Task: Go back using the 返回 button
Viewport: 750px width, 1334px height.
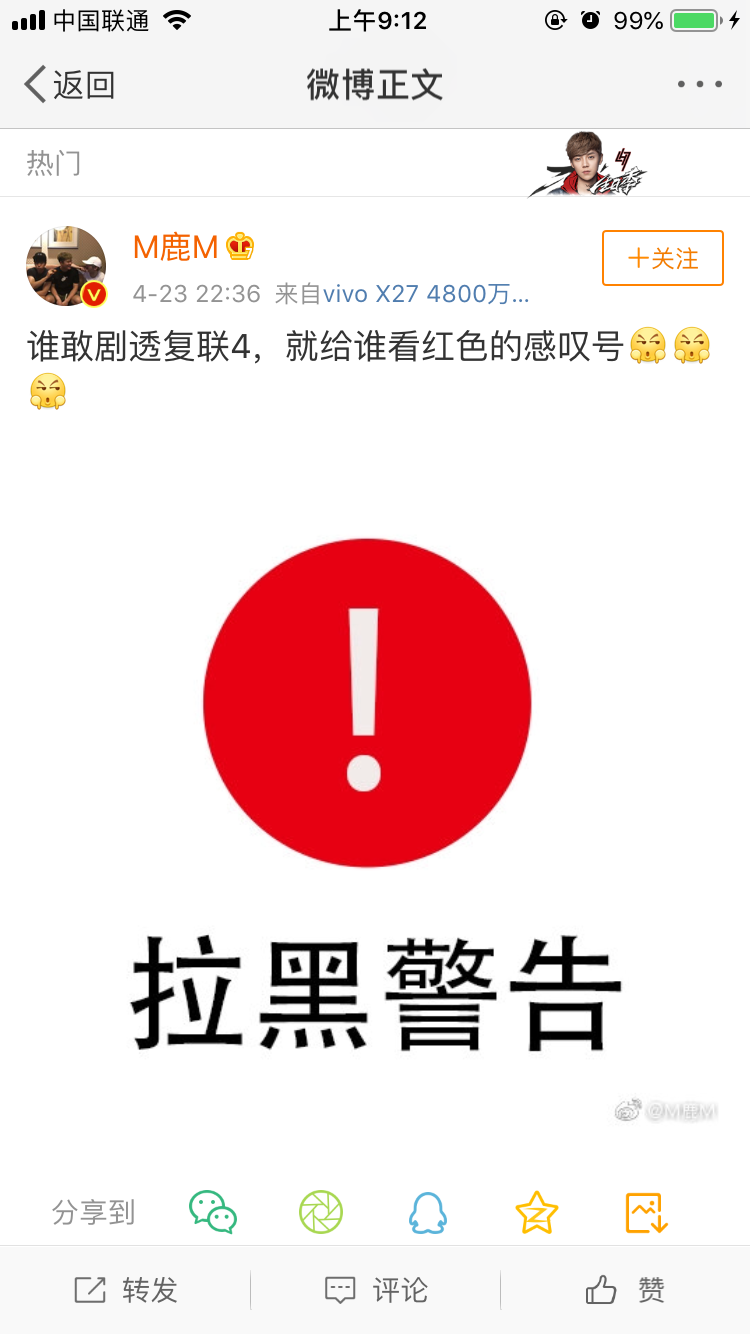Action: 70,85
